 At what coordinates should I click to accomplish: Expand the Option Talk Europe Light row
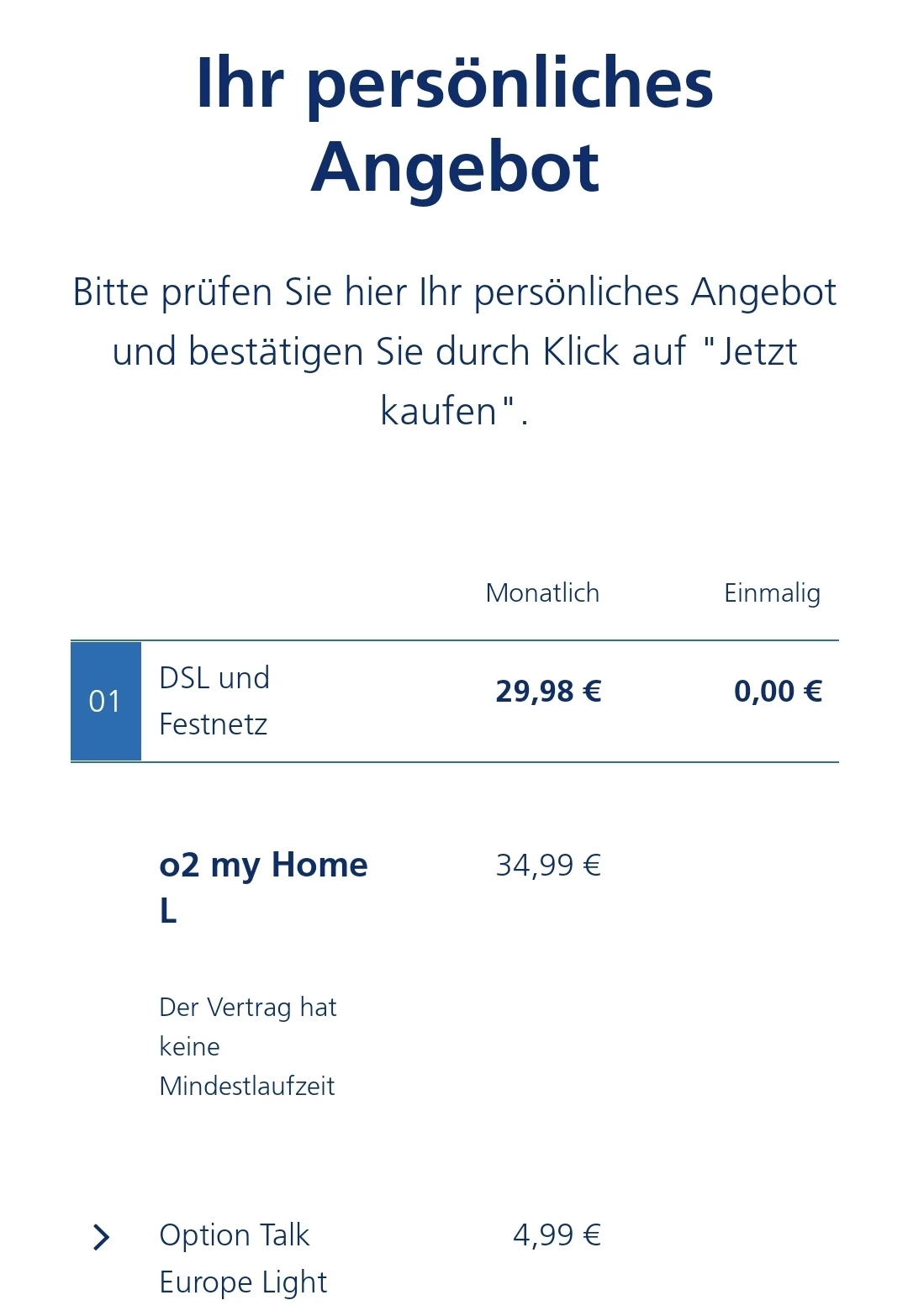(x=101, y=1237)
